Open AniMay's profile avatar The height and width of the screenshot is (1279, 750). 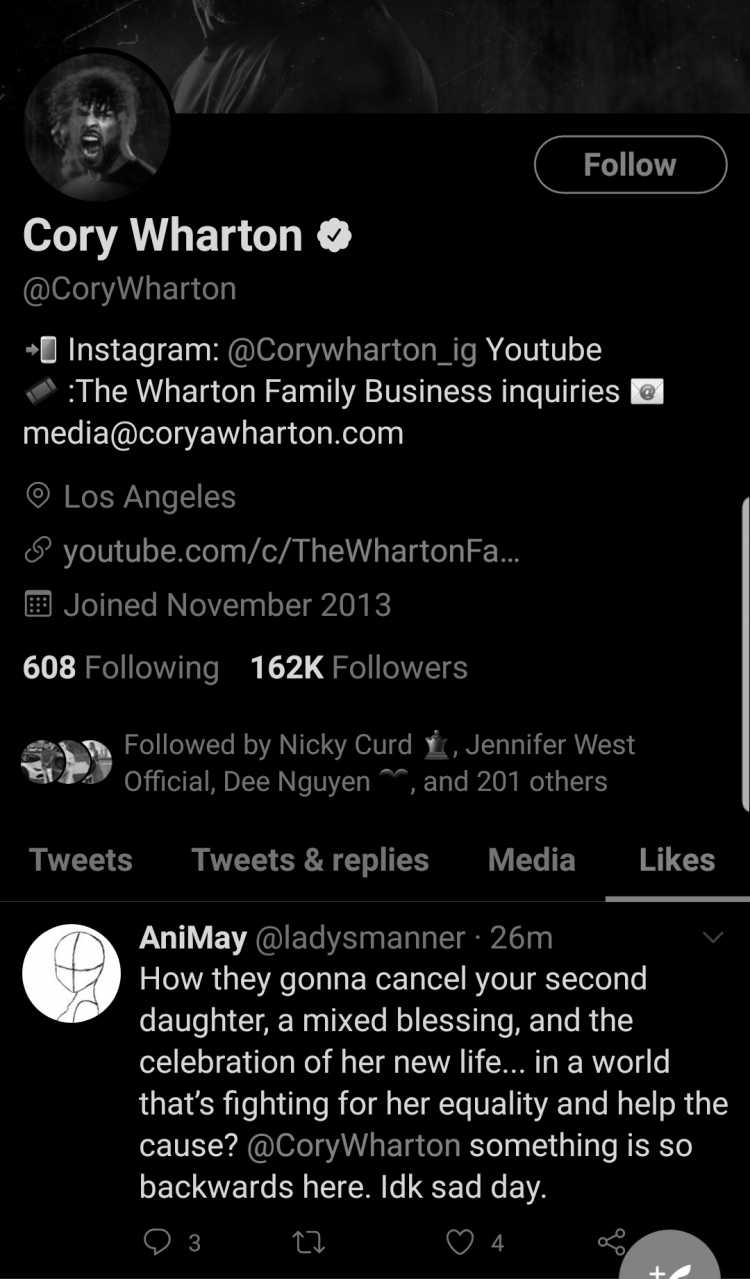point(72,973)
